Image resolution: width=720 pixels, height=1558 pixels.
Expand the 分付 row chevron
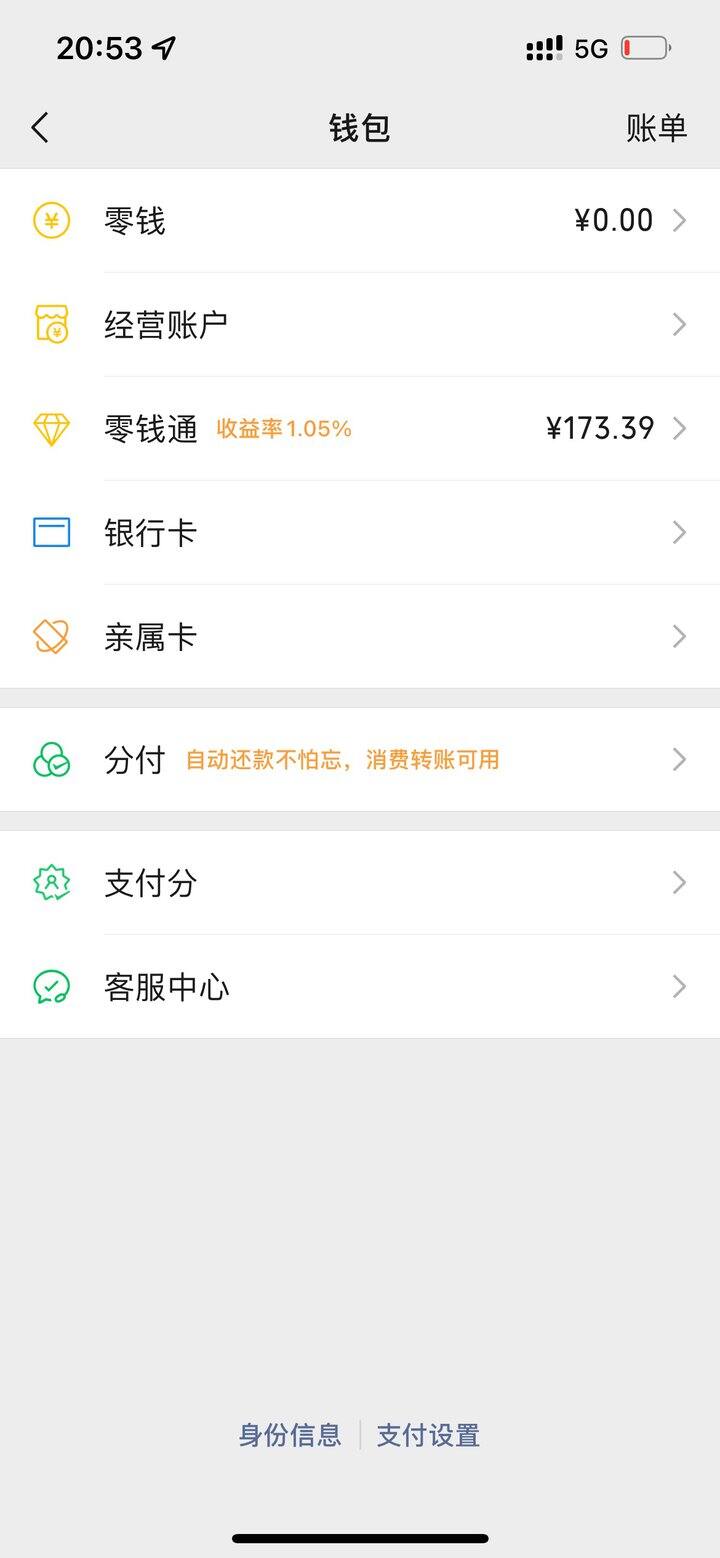pyautogui.click(x=681, y=759)
